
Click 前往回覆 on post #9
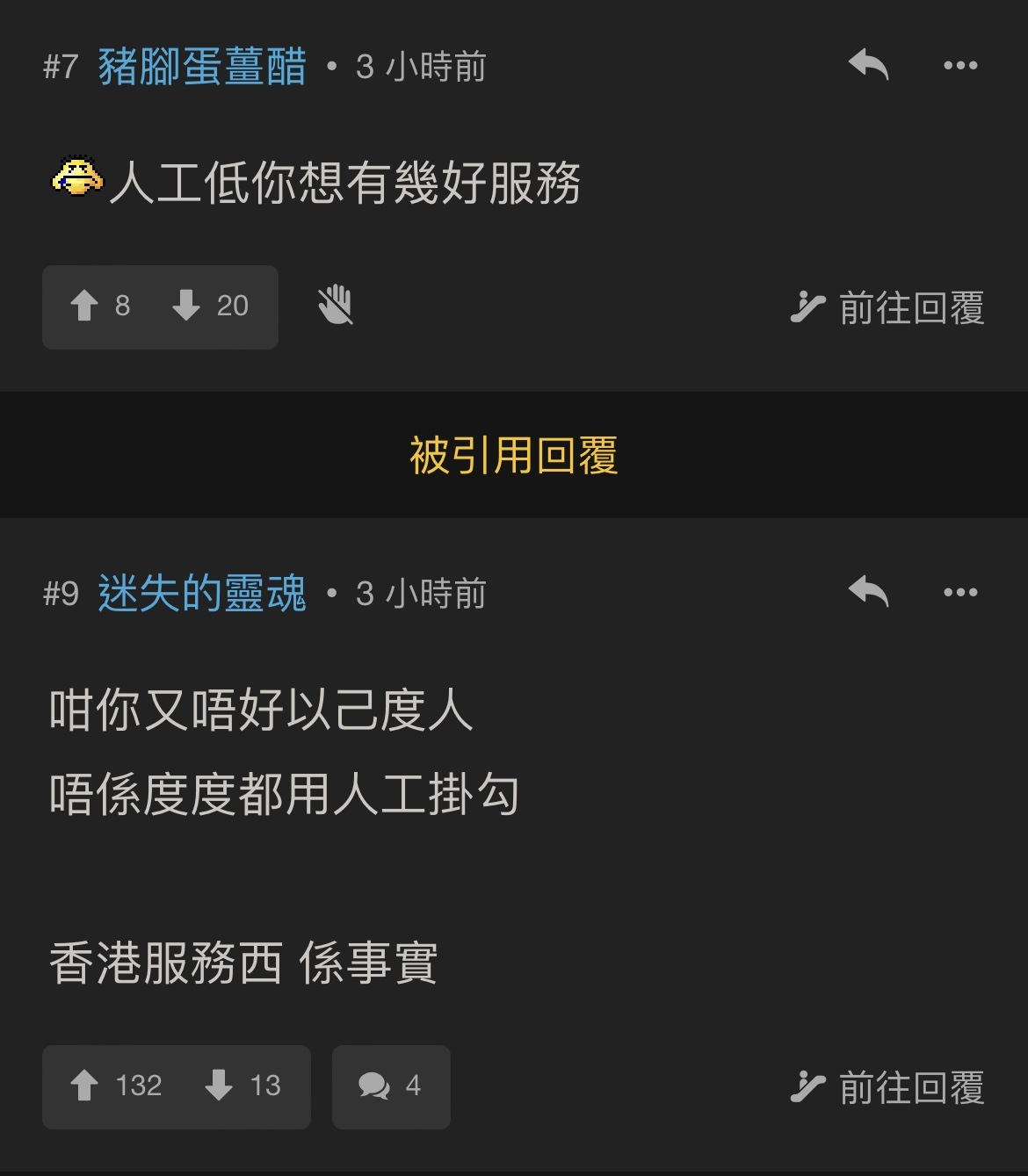click(x=914, y=1090)
